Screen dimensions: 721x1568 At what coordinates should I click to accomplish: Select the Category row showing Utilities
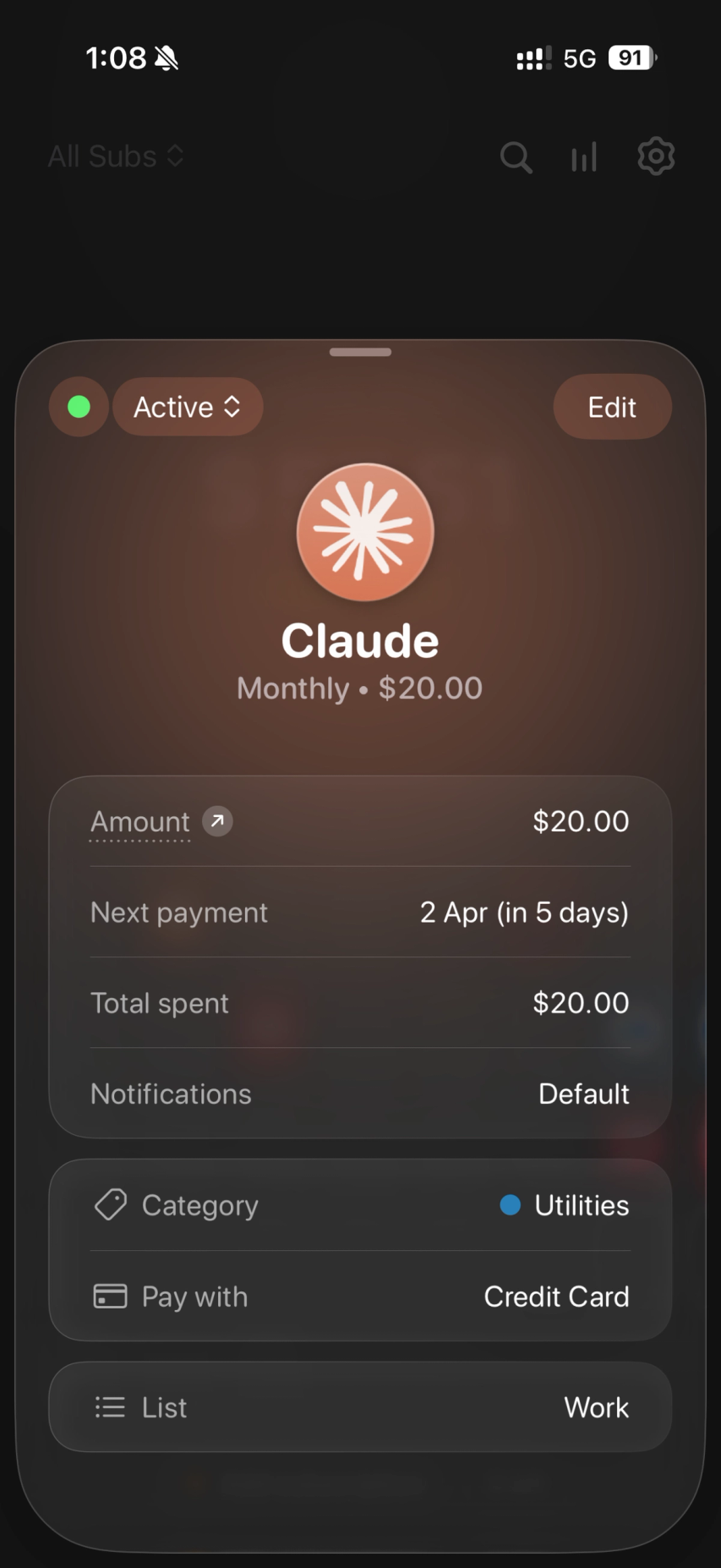click(360, 1205)
